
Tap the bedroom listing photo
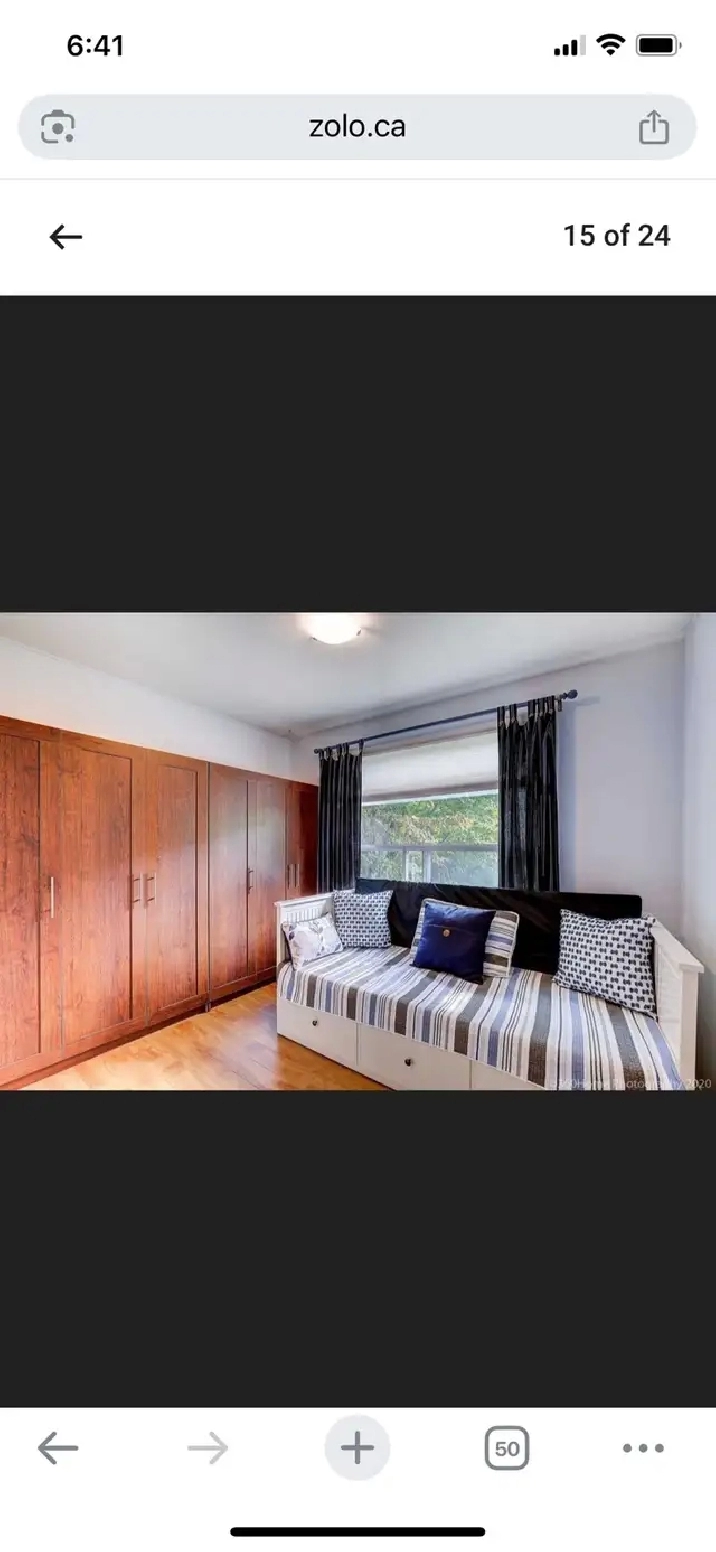click(x=358, y=851)
